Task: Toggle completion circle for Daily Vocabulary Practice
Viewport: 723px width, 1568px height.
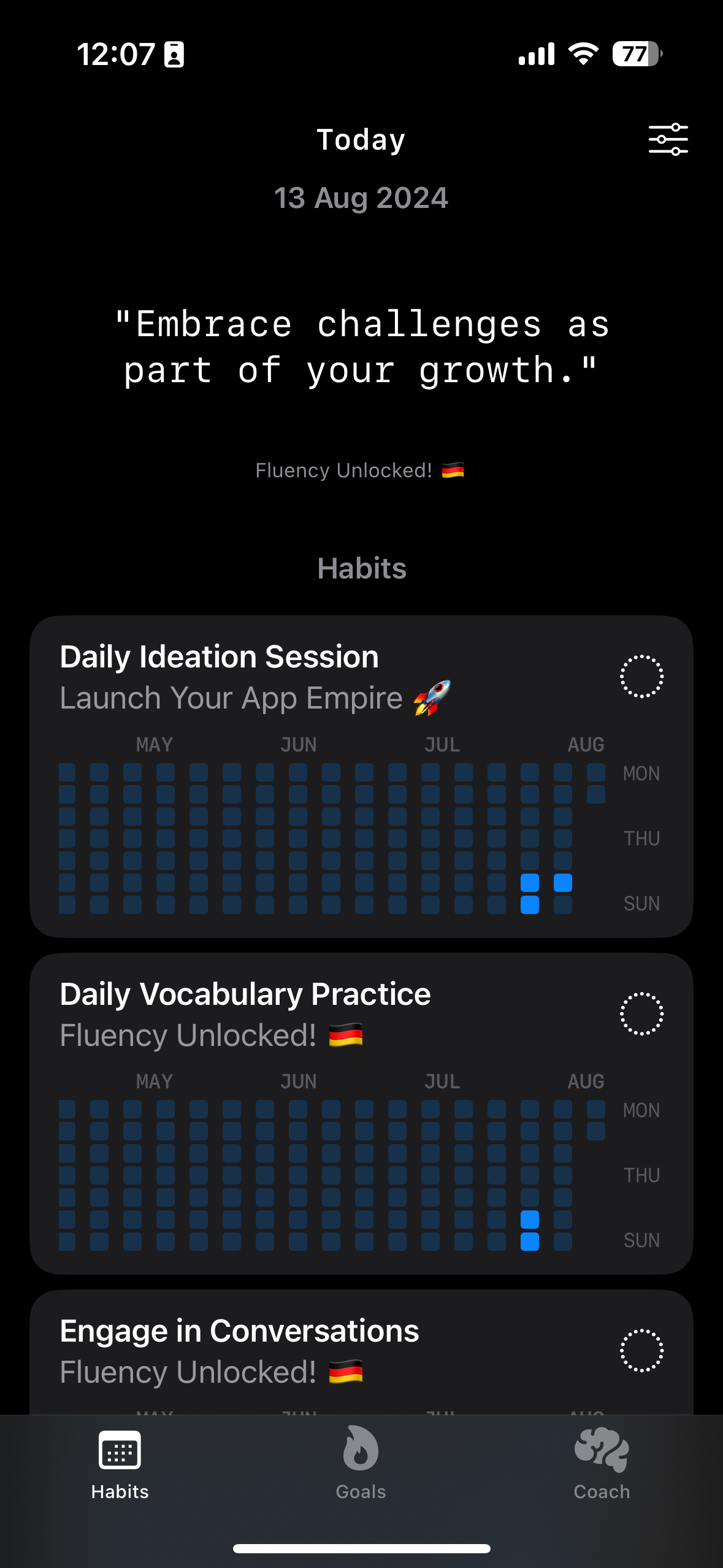Action: pos(641,1015)
